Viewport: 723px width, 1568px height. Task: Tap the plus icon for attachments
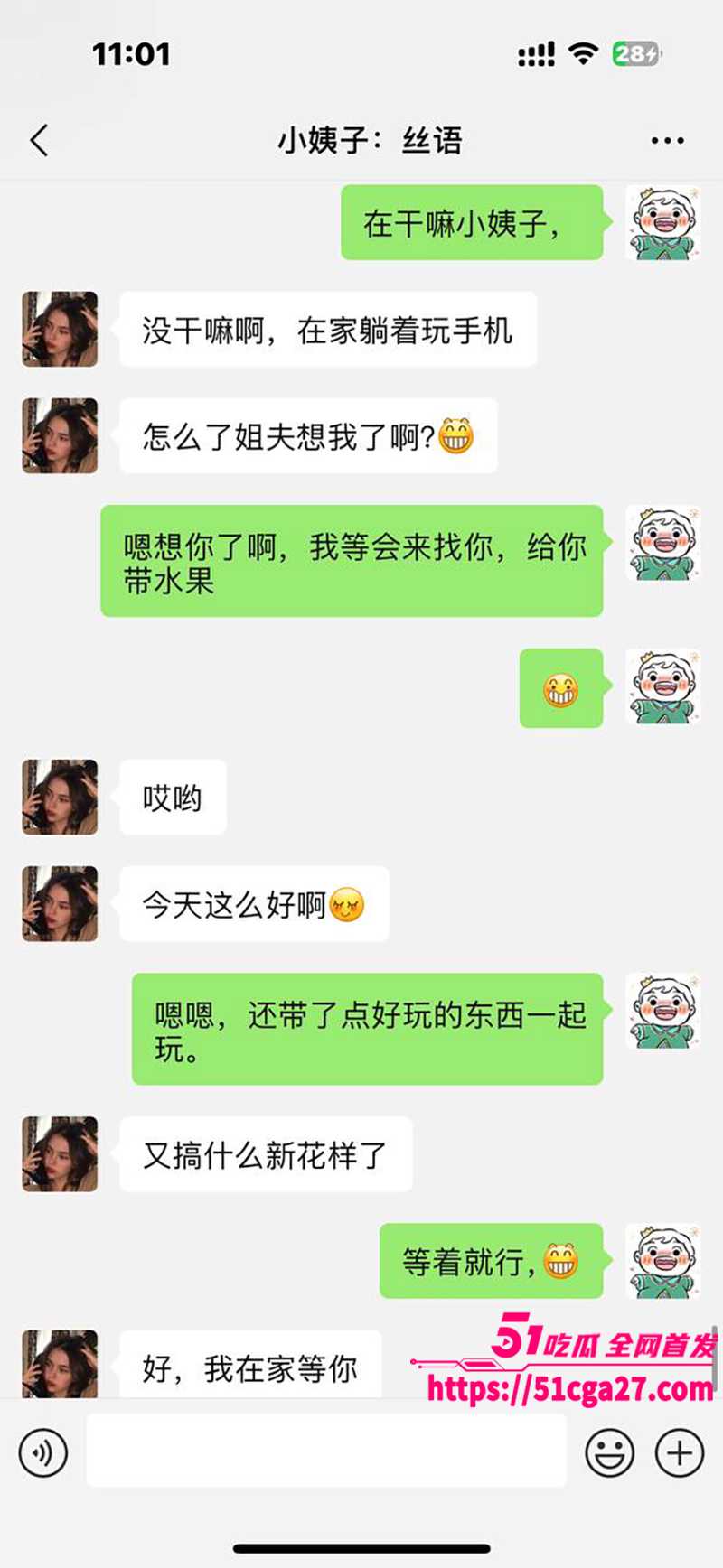click(679, 1452)
